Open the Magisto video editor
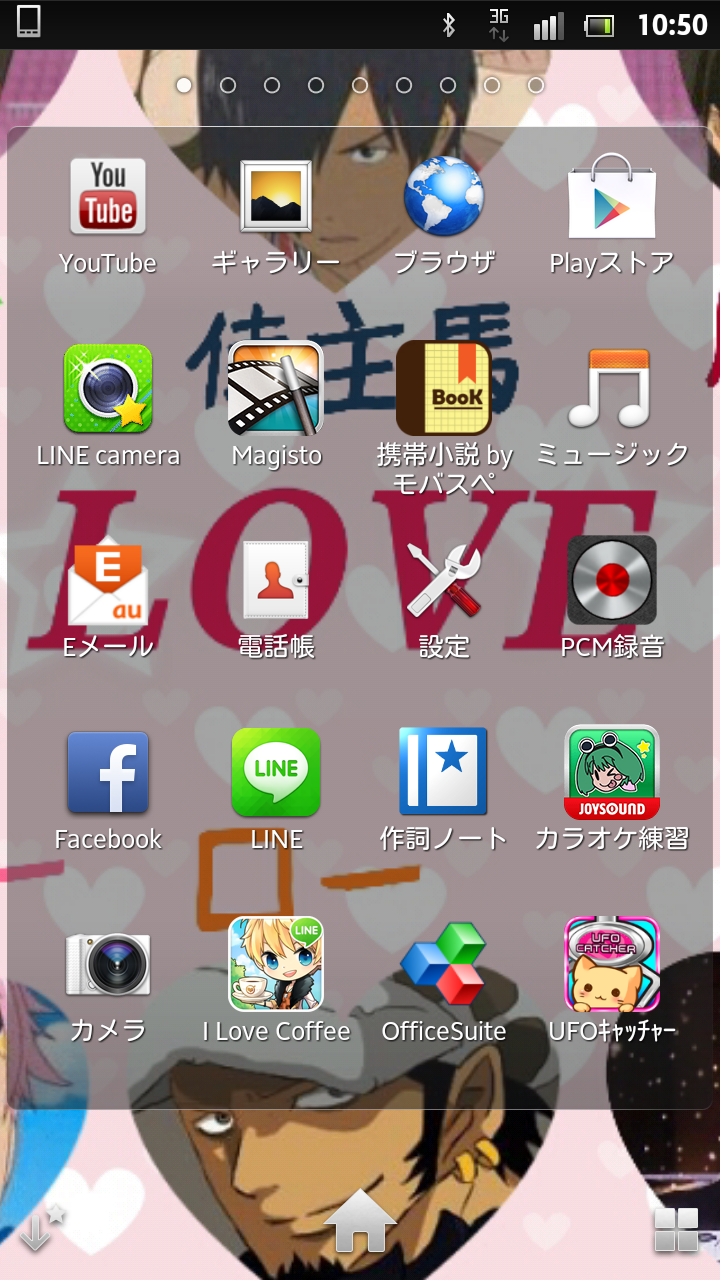 coord(275,388)
